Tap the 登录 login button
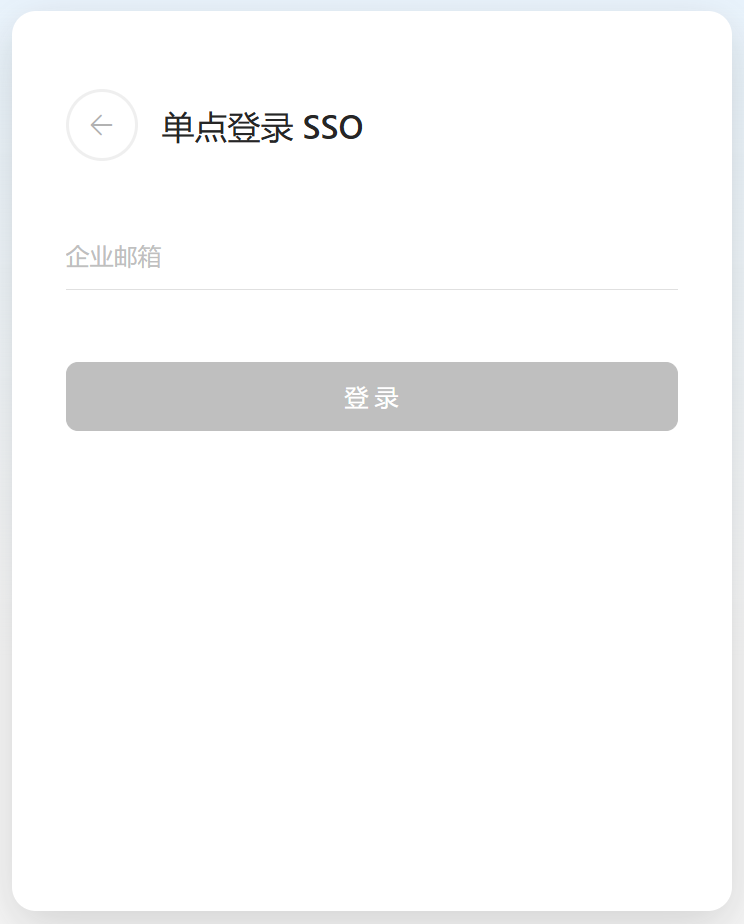Screen dimensions: 744x924 pos(371,397)
